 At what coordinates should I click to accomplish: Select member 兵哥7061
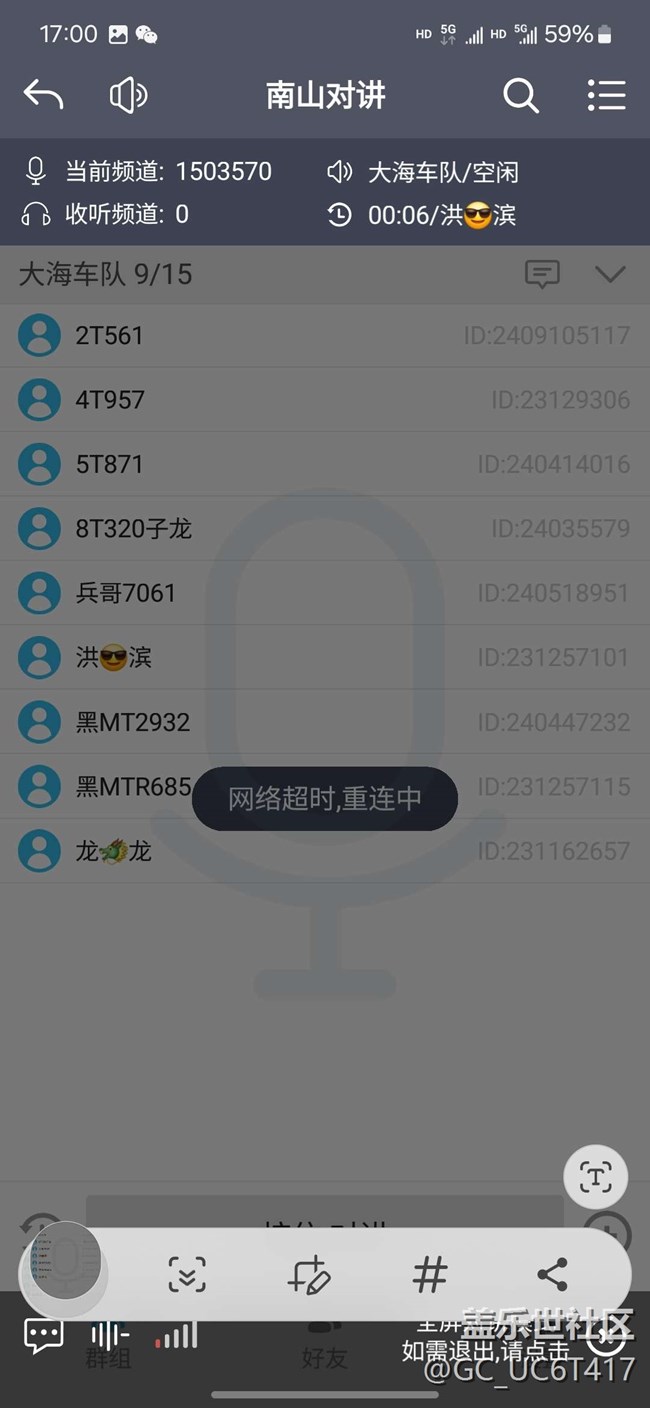coord(325,593)
